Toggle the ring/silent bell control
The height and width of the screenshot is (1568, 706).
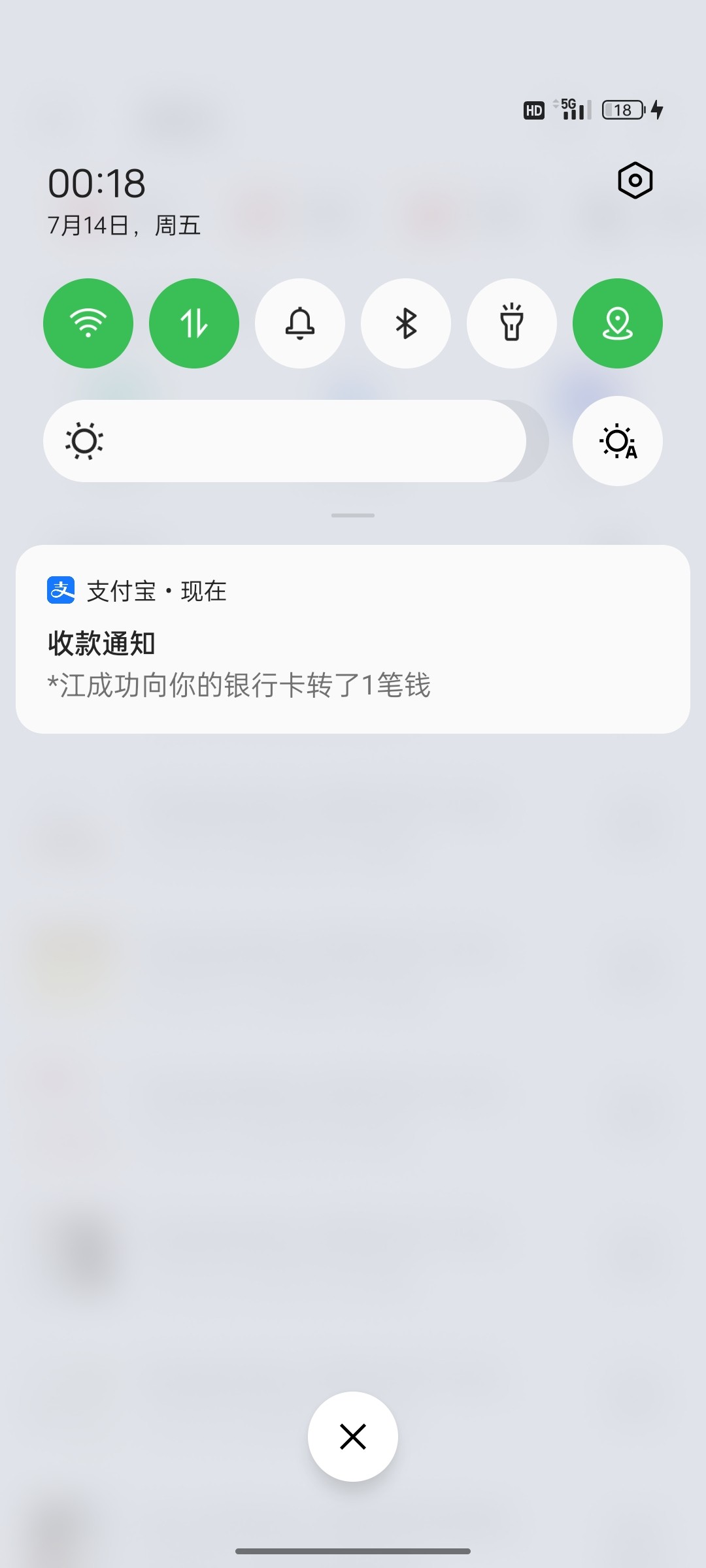[300, 323]
